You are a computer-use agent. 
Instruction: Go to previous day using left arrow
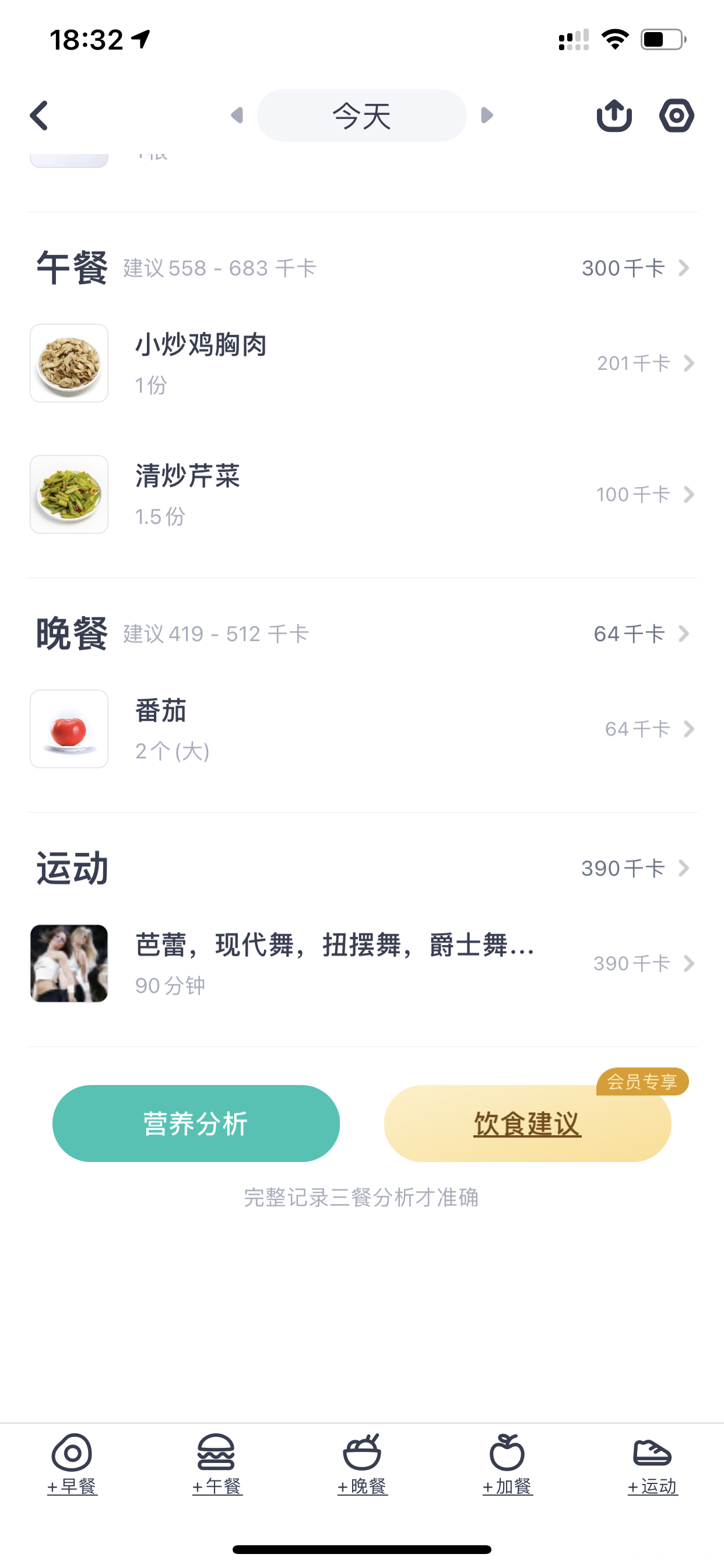[236, 116]
